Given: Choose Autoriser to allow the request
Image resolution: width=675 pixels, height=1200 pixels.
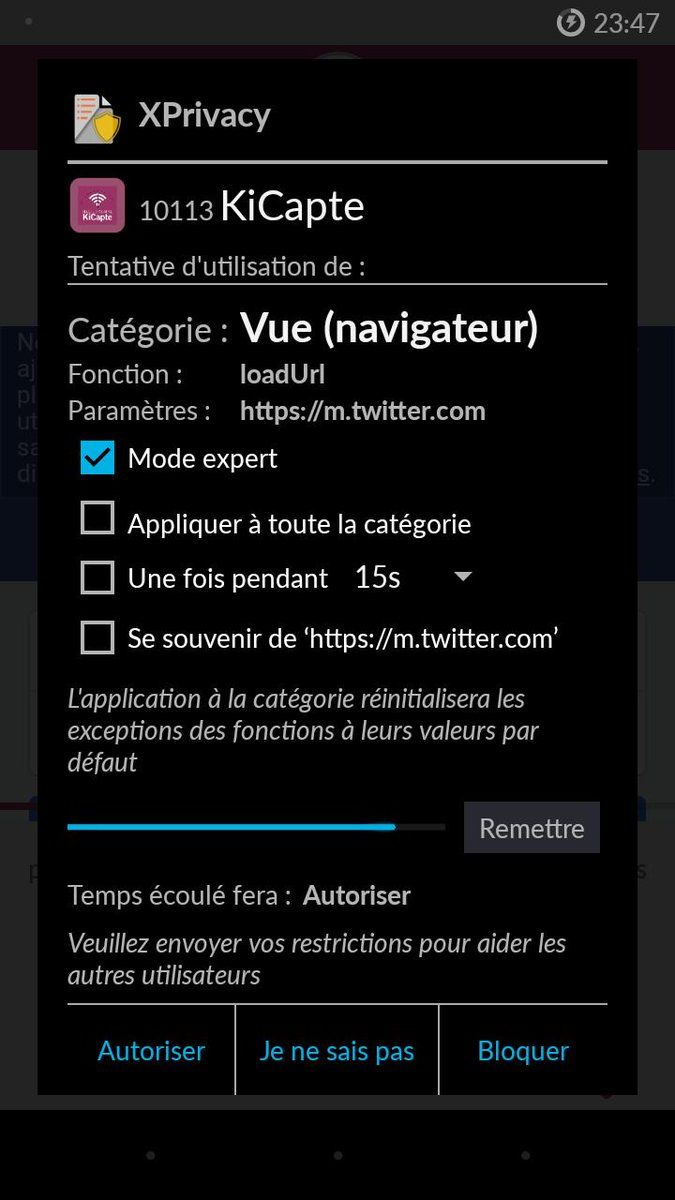Looking at the screenshot, I should click(151, 1051).
